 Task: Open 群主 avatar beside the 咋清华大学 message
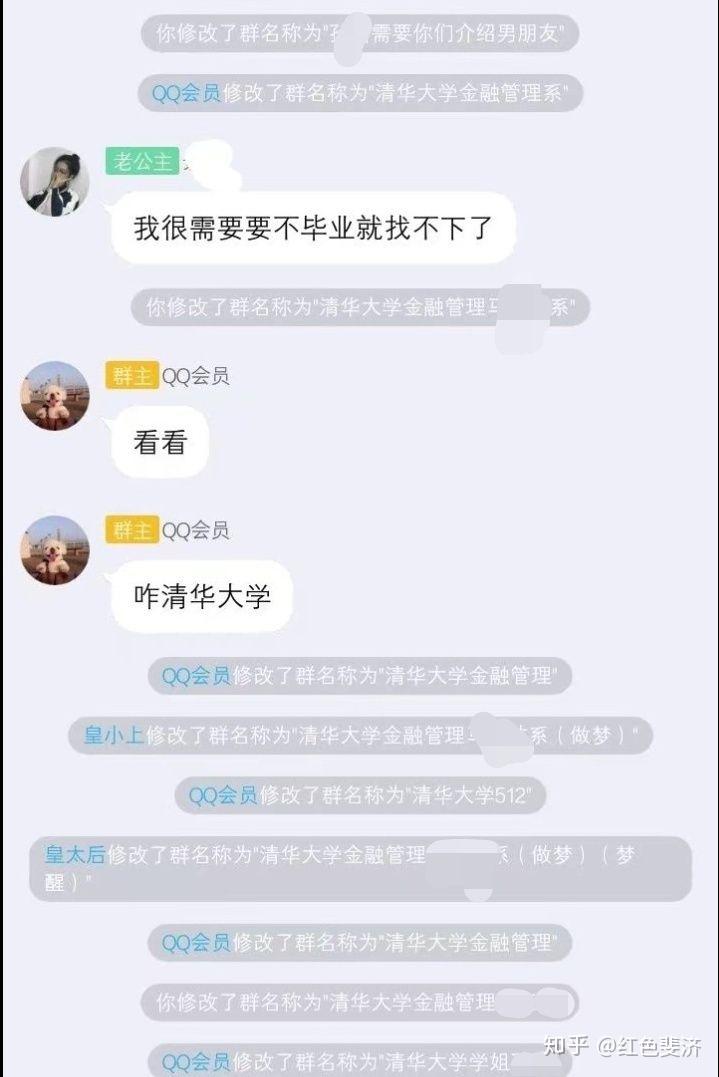(55, 550)
